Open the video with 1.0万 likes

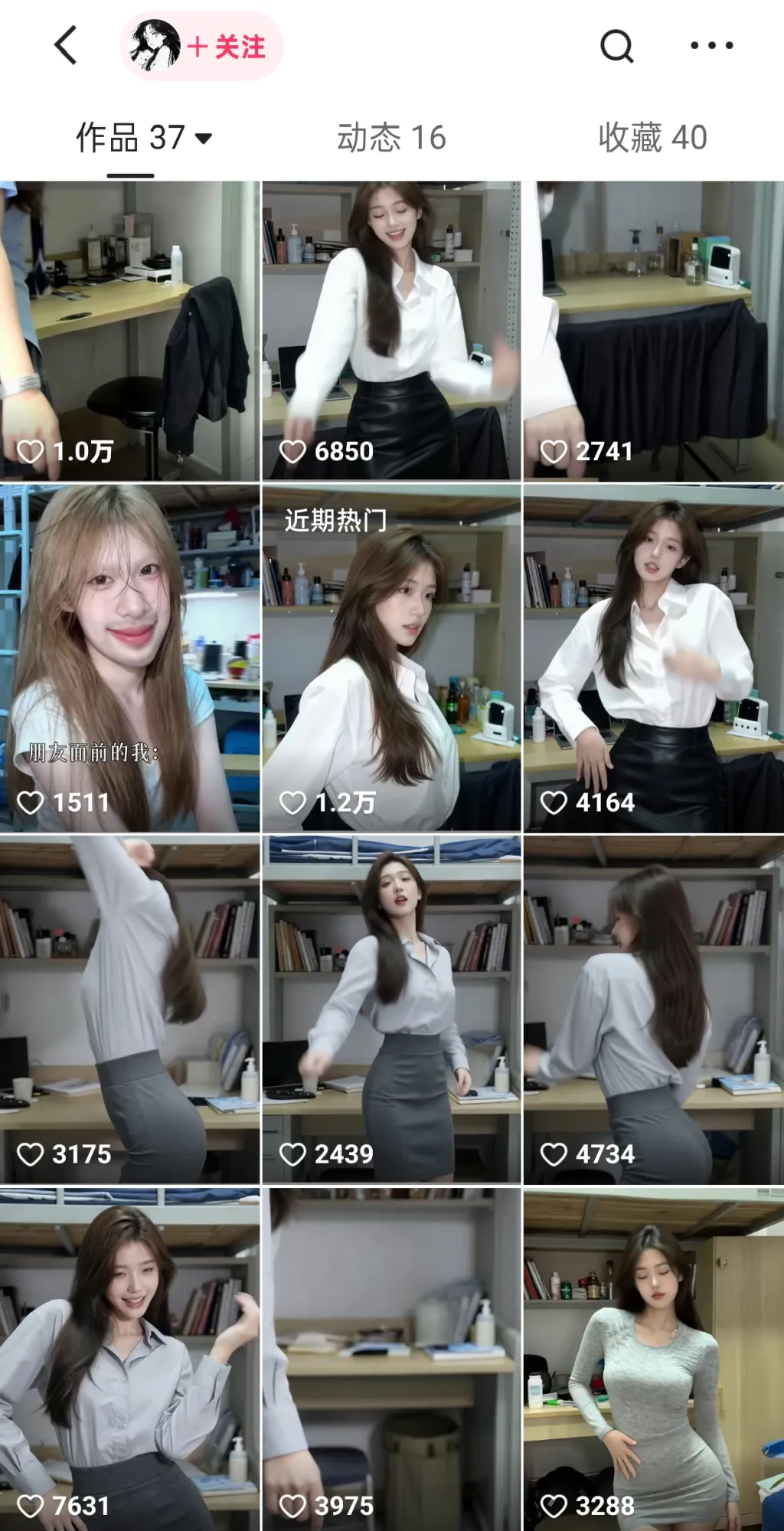[x=130, y=331]
